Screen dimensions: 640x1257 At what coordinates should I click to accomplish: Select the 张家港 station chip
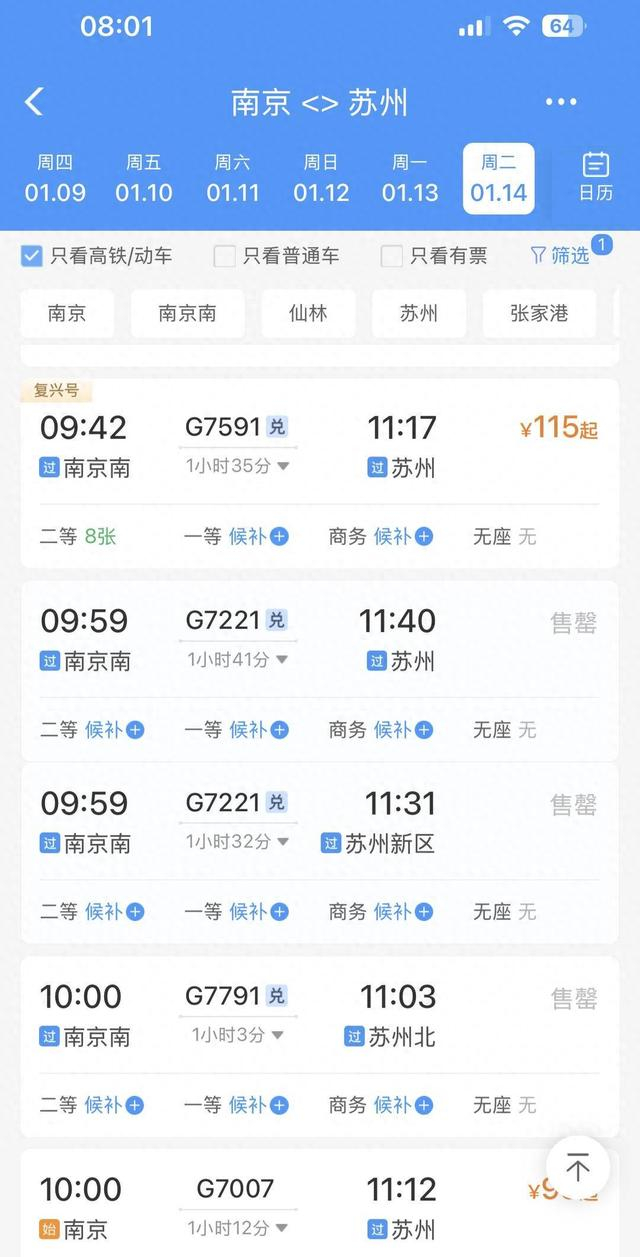pyautogui.click(x=539, y=313)
